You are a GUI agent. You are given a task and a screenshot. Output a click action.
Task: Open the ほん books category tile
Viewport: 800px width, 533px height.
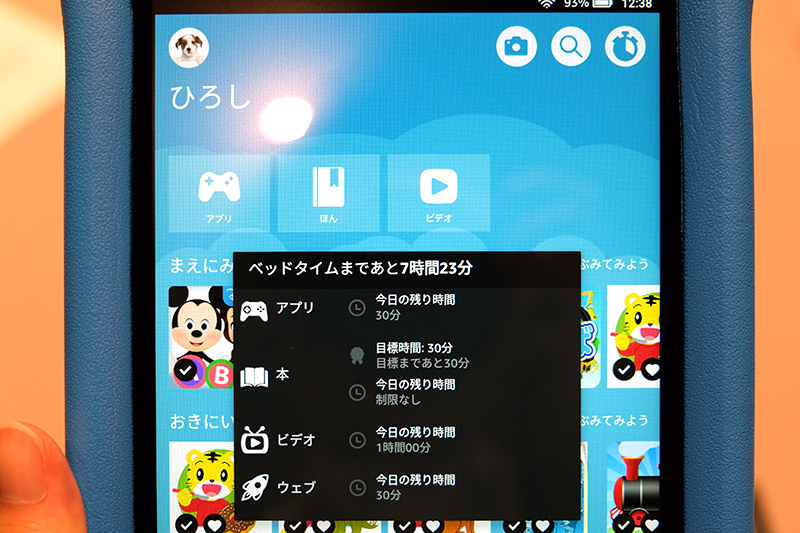pyautogui.click(x=328, y=192)
